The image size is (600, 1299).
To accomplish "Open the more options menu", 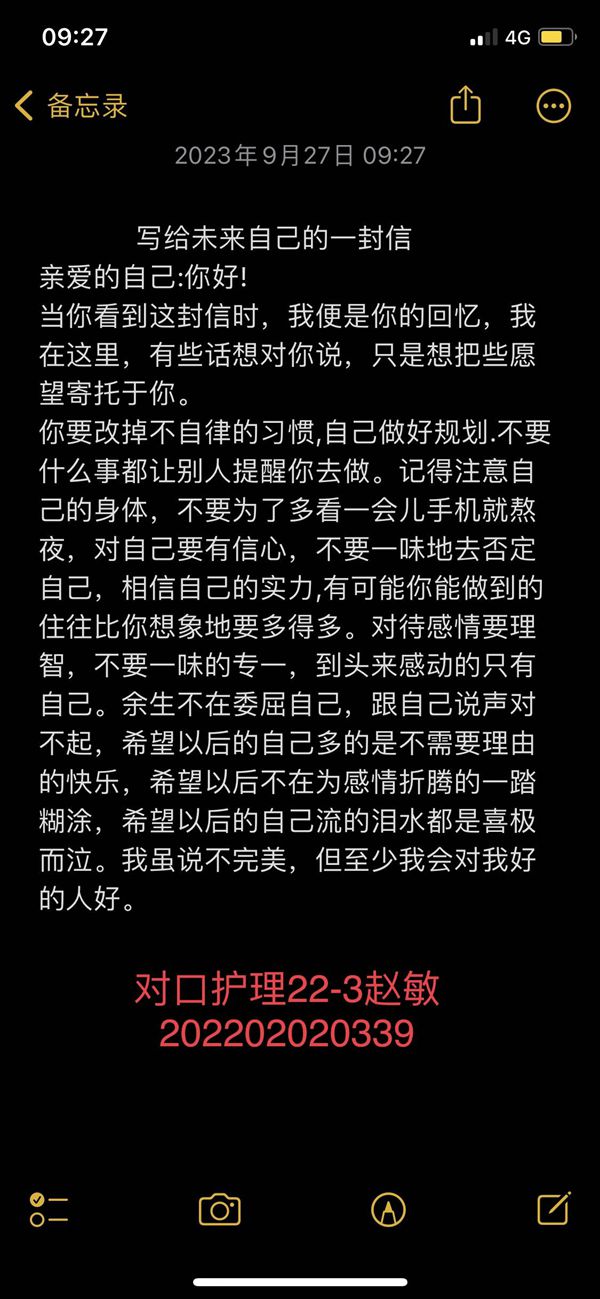I will pyautogui.click(x=554, y=106).
